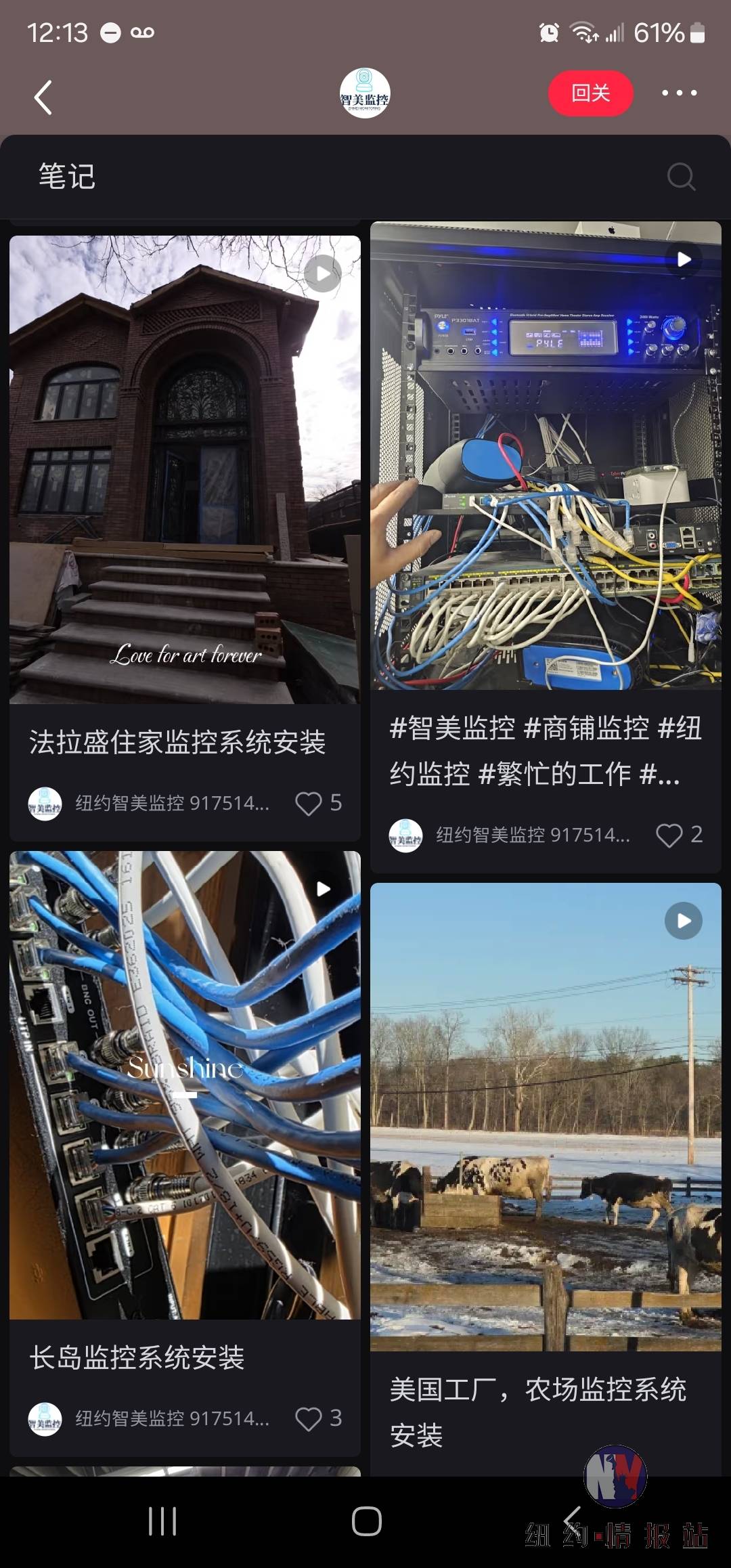This screenshot has width=731, height=1568.
Task: Like the #智美监控 #商铺监控 note
Action: [x=669, y=835]
